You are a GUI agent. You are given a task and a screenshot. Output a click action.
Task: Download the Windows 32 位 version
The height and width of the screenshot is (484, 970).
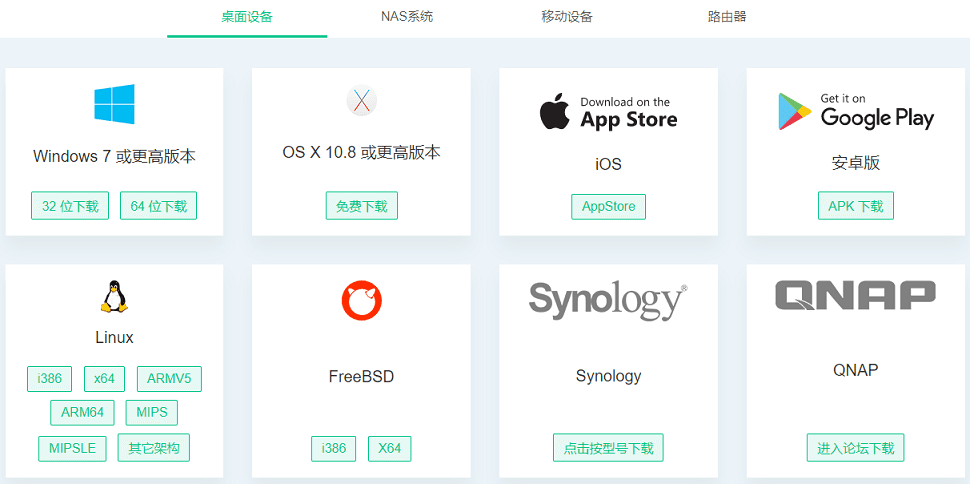(x=70, y=206)
